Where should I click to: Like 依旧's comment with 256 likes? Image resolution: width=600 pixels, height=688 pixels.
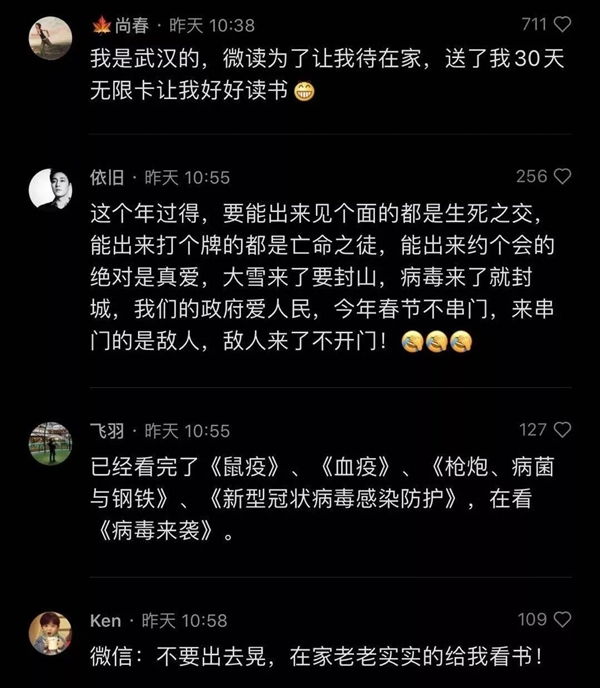coord(562,177)
